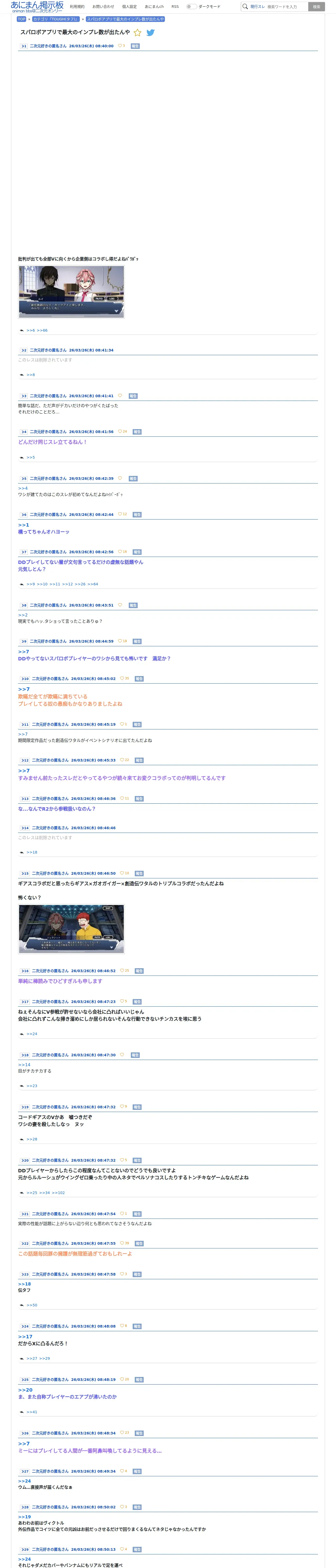Open the image attached to post 15

pyautogui.click(x=71, y=929)
